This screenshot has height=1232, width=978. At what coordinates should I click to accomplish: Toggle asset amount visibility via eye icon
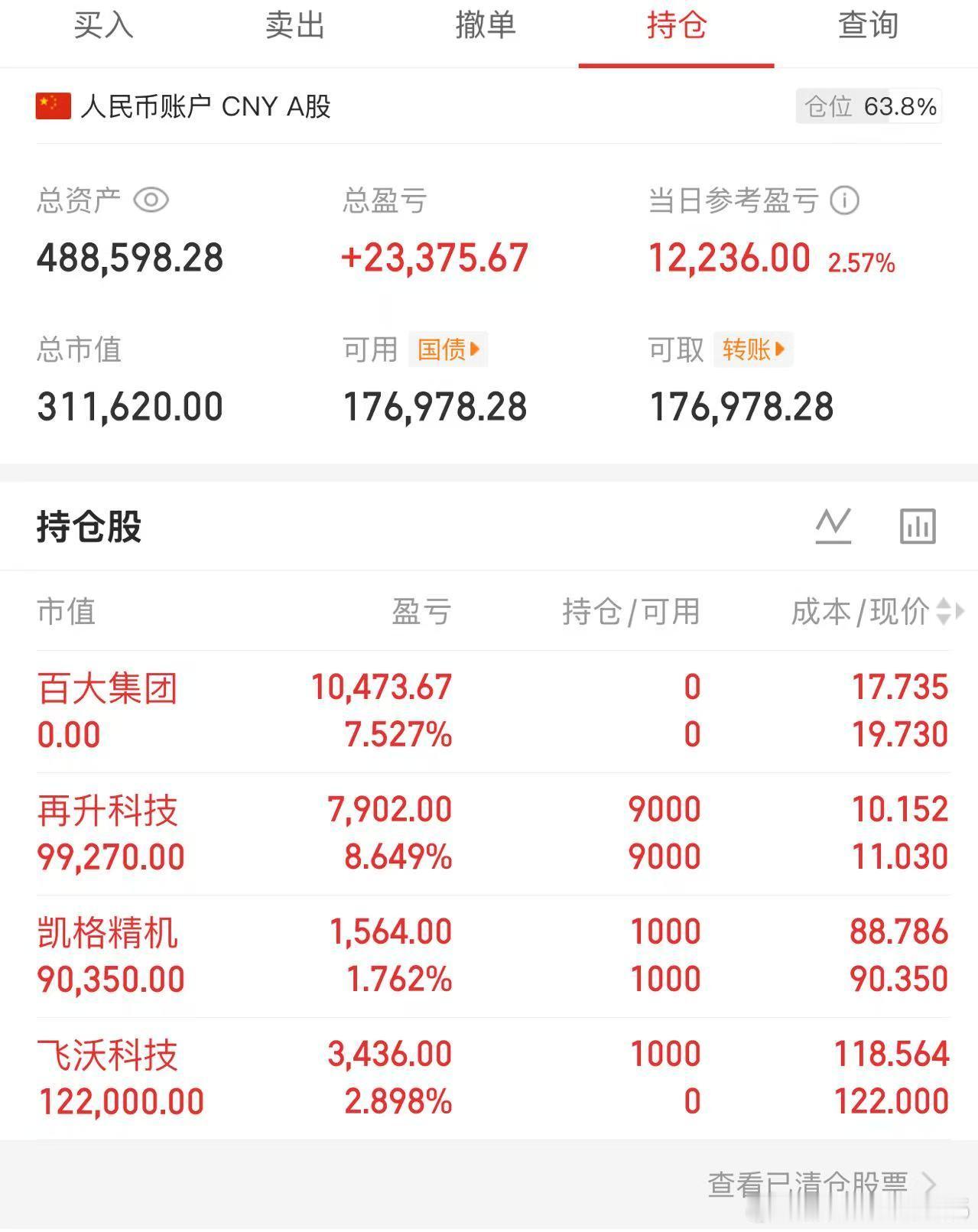(x=153, y=200)
